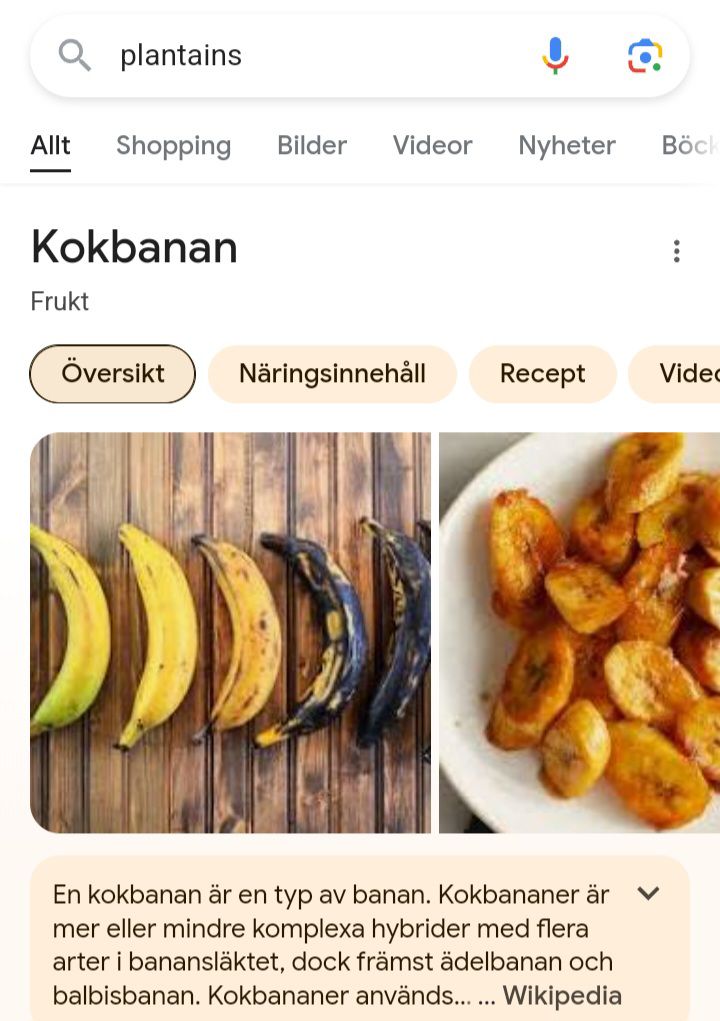Screen dimensions: 720x1021
Task: Open the fried plantains image
Action: pyautogui.click(x=580, y=632)
